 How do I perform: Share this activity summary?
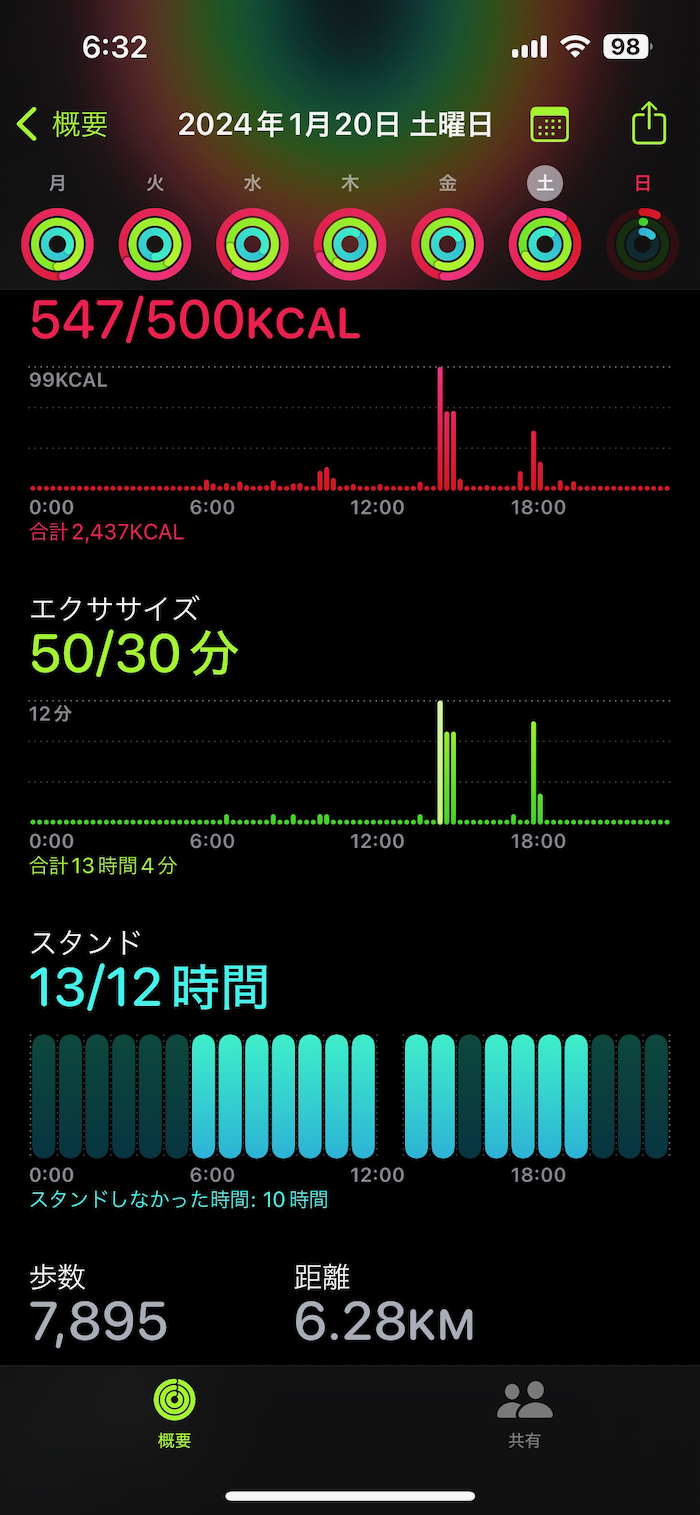click(x=649, y=124)
